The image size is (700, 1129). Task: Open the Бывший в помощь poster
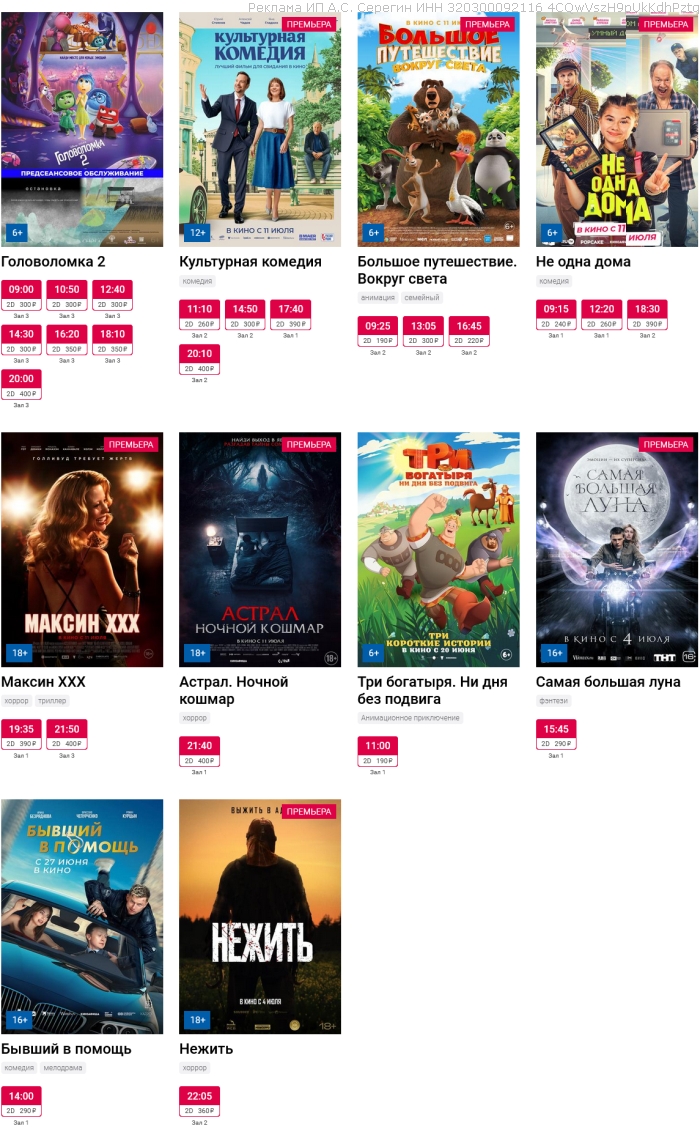click(x=82, y=916)
